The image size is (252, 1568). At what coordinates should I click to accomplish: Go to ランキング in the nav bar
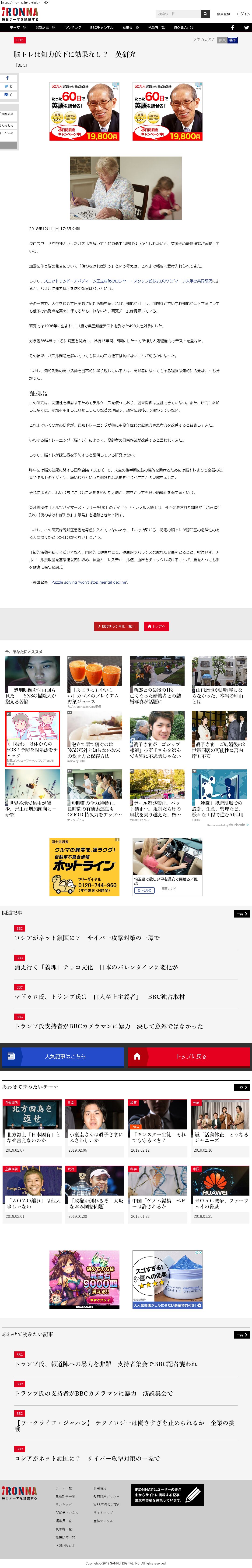tap(72, 27)
